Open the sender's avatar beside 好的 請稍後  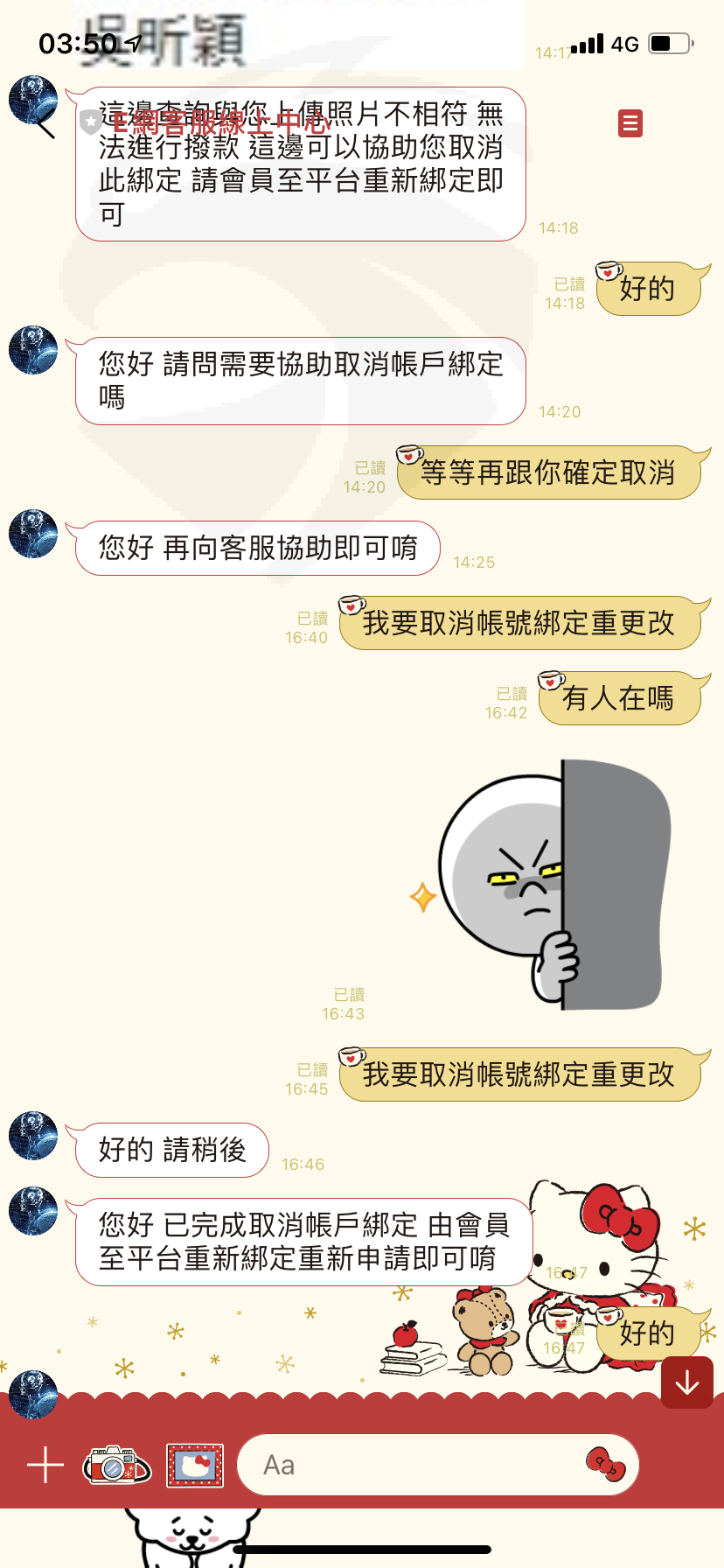(33, 1136)
